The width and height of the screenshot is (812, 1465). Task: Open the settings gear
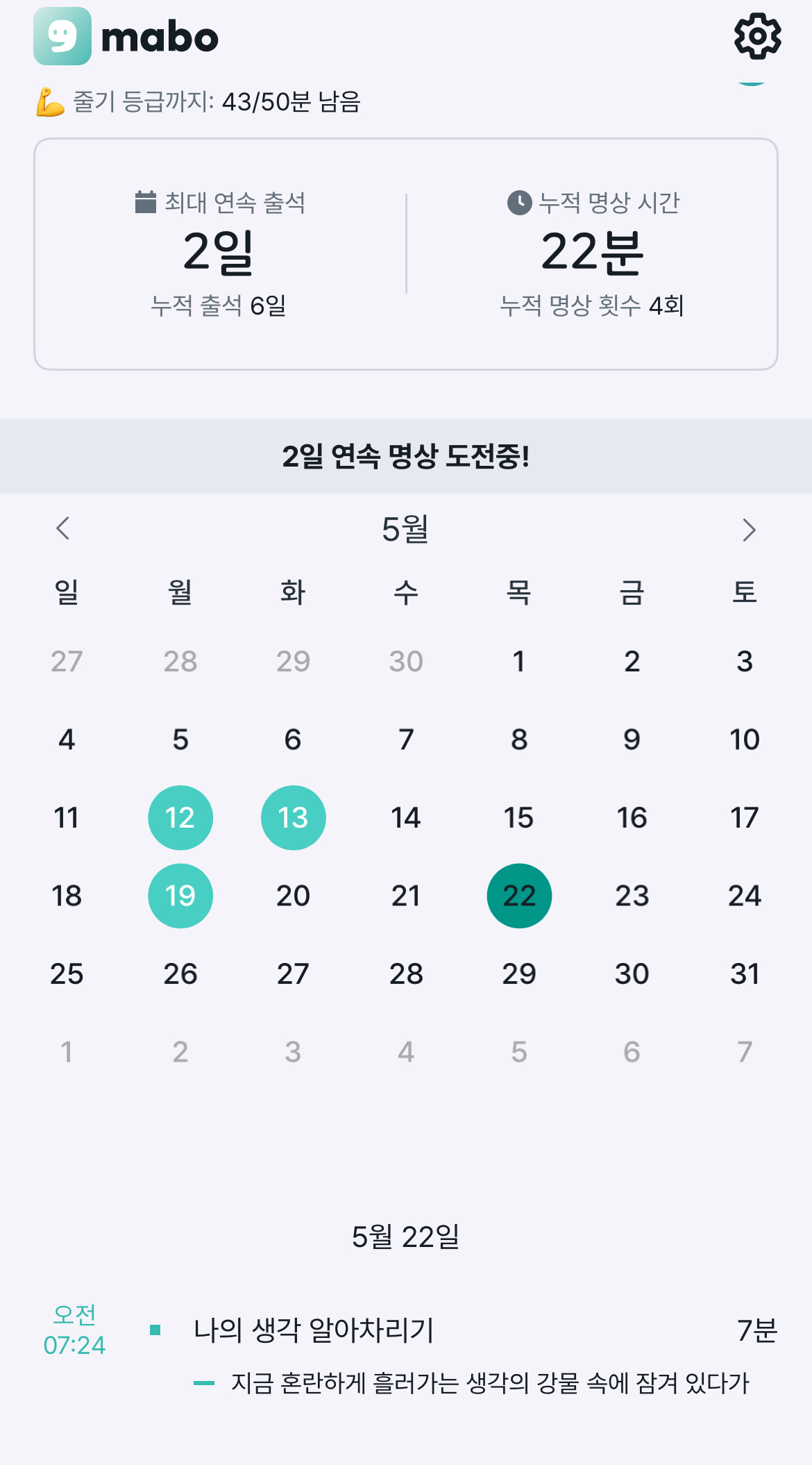[x=757, y=36]
